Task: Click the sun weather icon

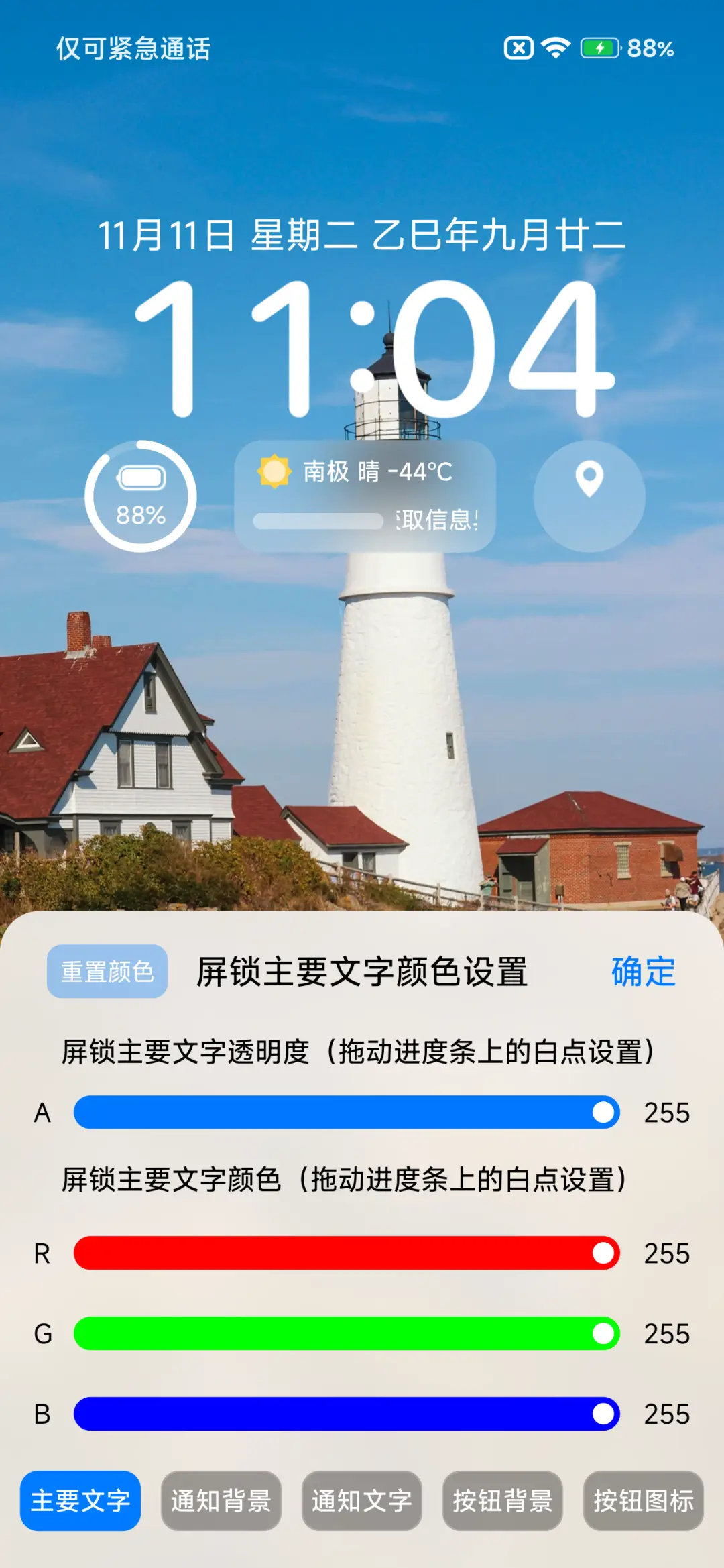Action: [275, 472]
